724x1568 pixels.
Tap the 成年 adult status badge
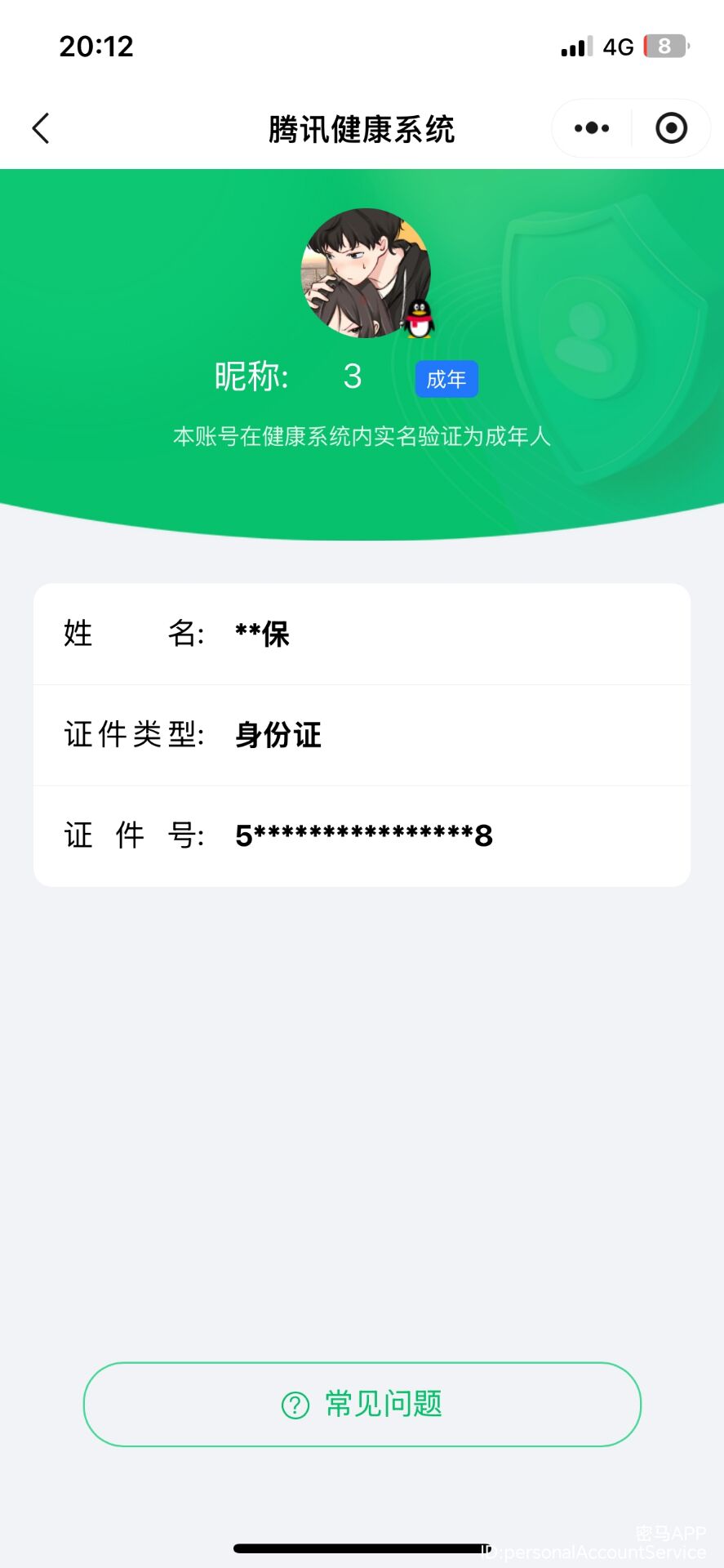coord(446,378)
